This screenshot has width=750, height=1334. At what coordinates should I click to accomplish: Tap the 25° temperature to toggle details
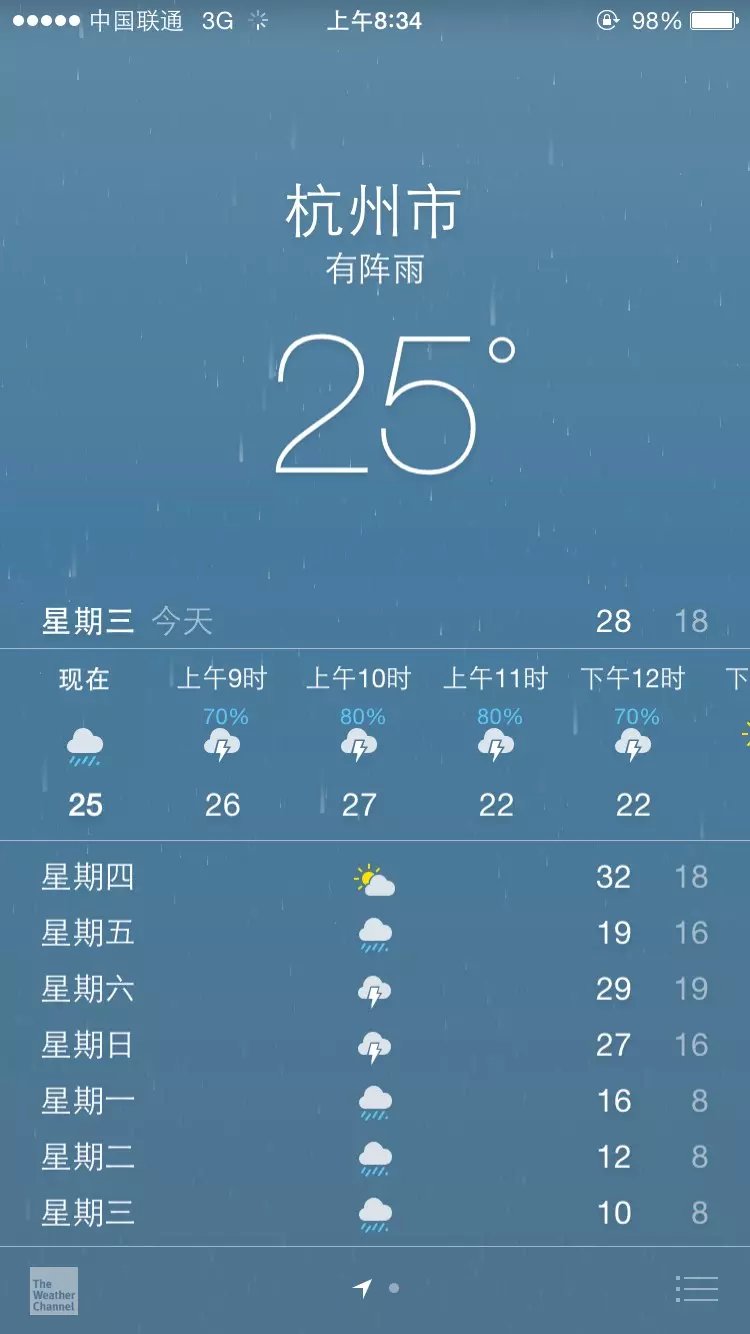point(395,403)
